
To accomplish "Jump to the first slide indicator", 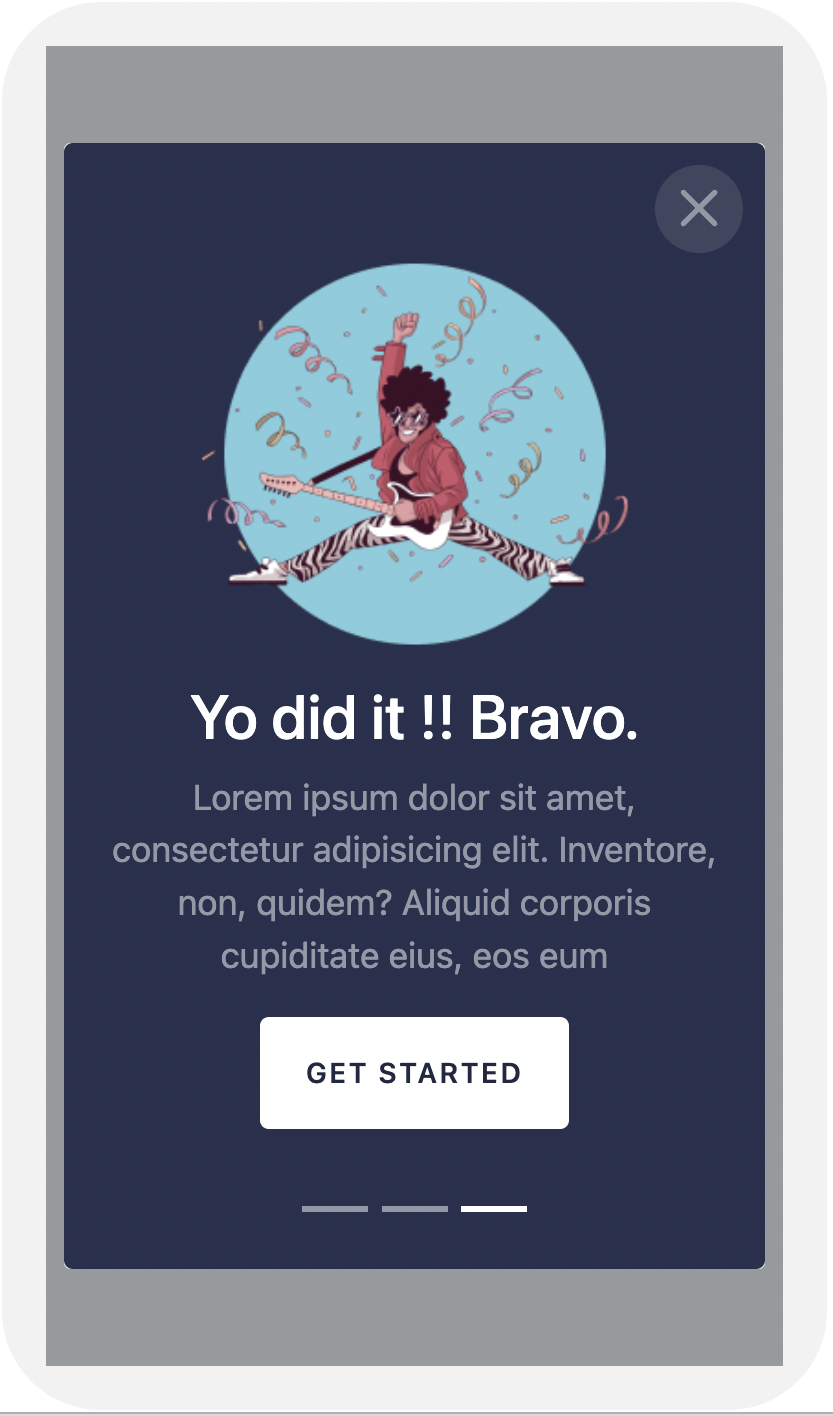I will click(335, 1209).
